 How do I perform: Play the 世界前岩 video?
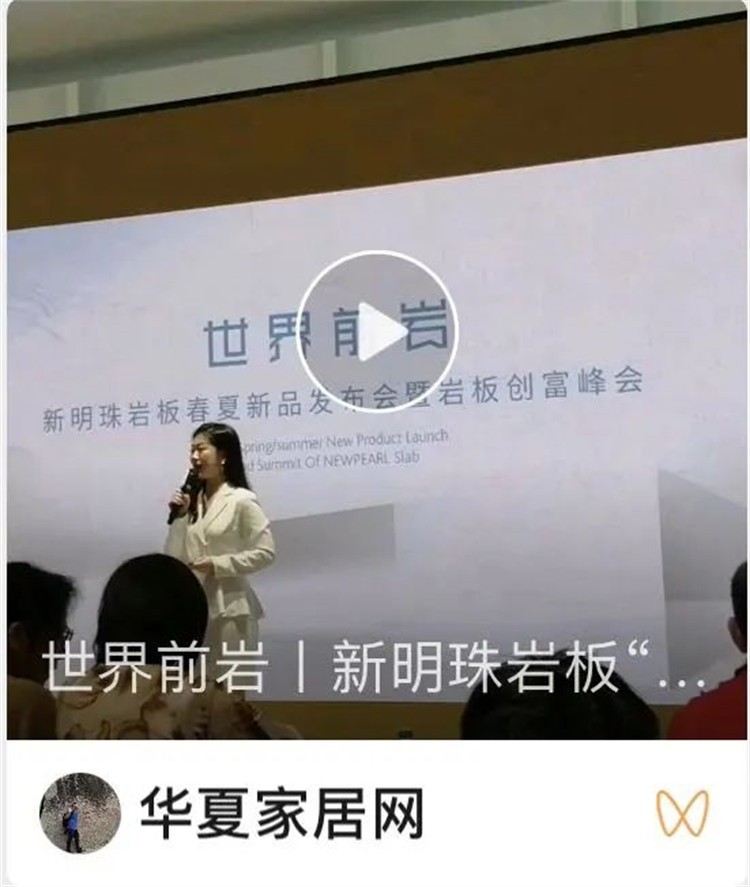(377, 331)
